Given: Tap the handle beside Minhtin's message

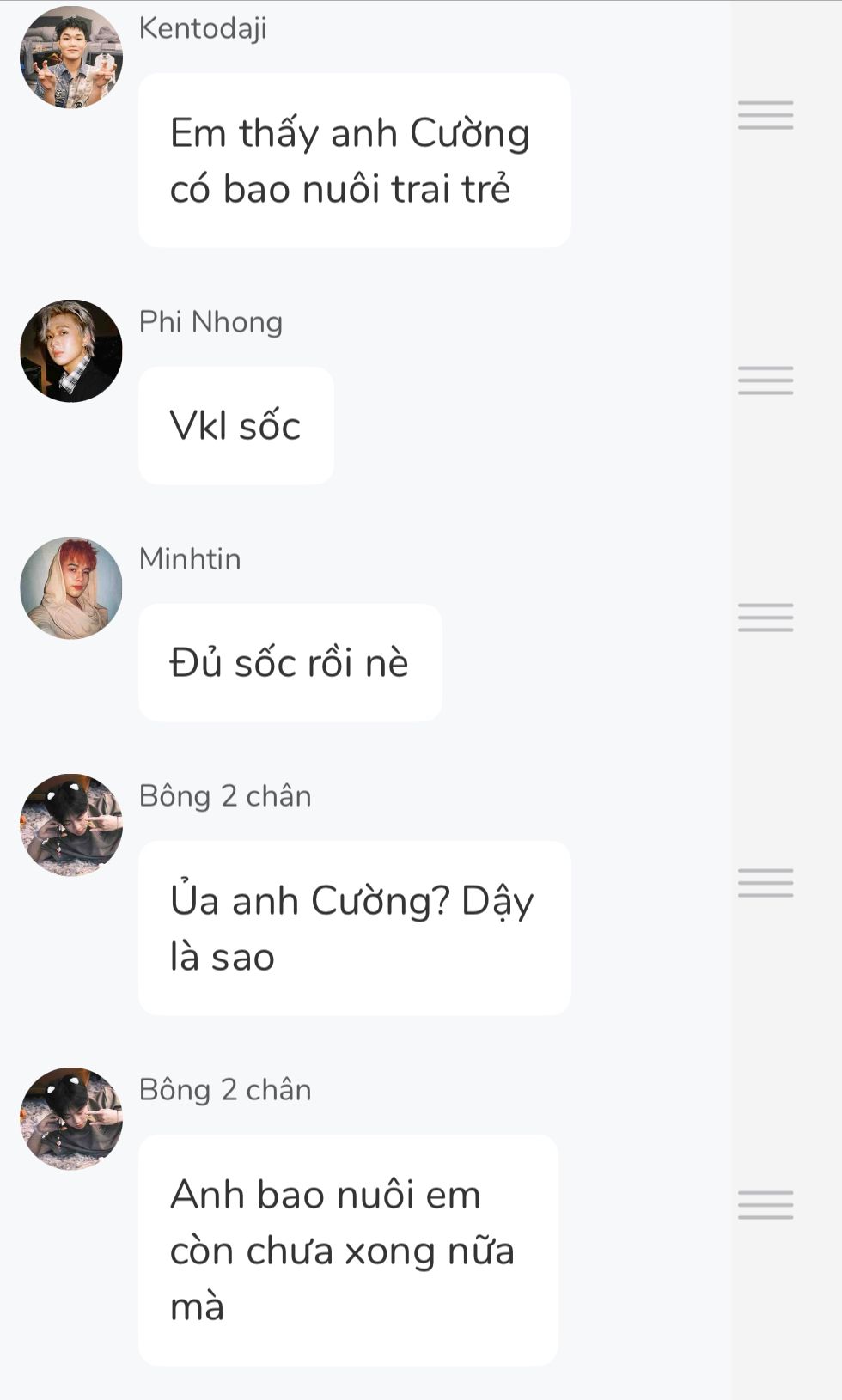Looking at the screenshot, I should pos(765,617).
